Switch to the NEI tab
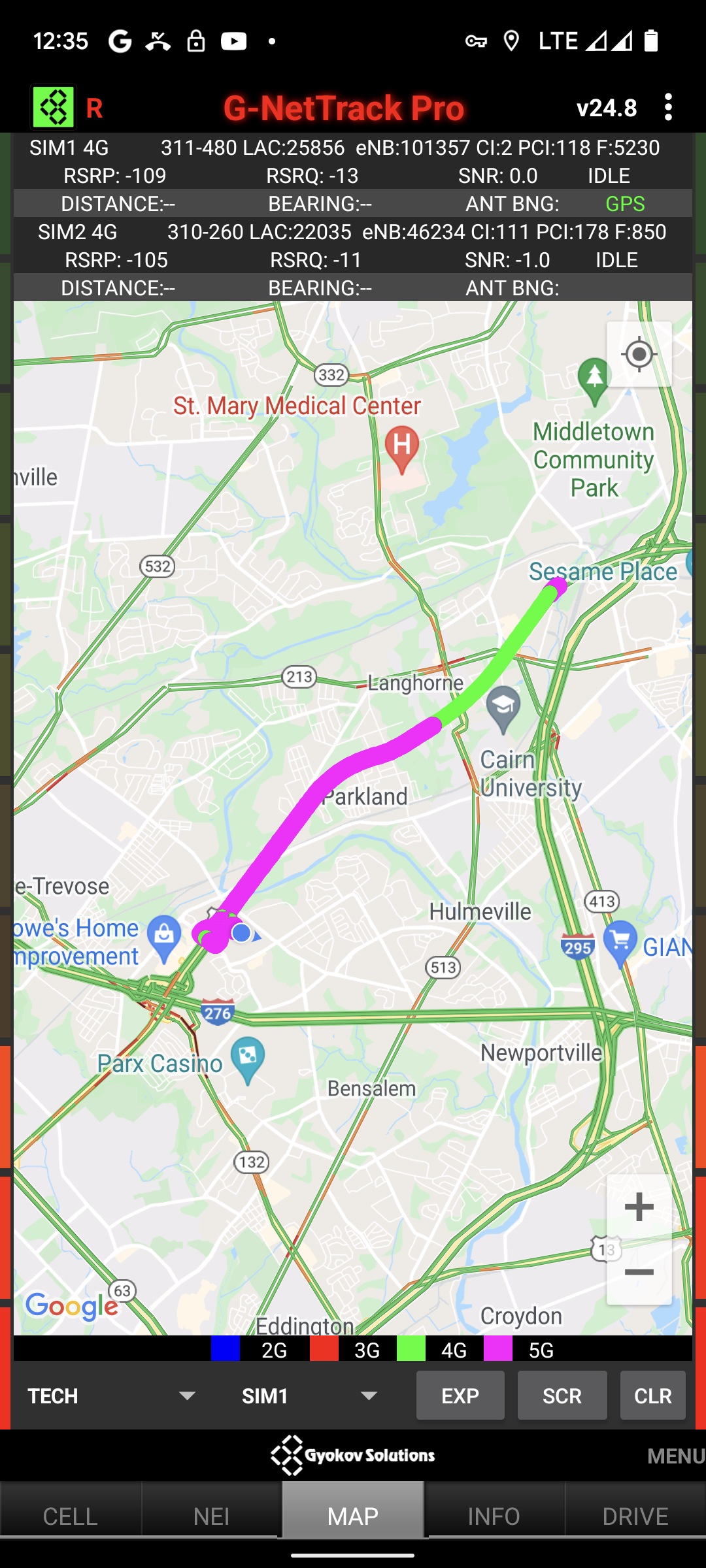The image size is (706, 1568). pos(211,1516)
